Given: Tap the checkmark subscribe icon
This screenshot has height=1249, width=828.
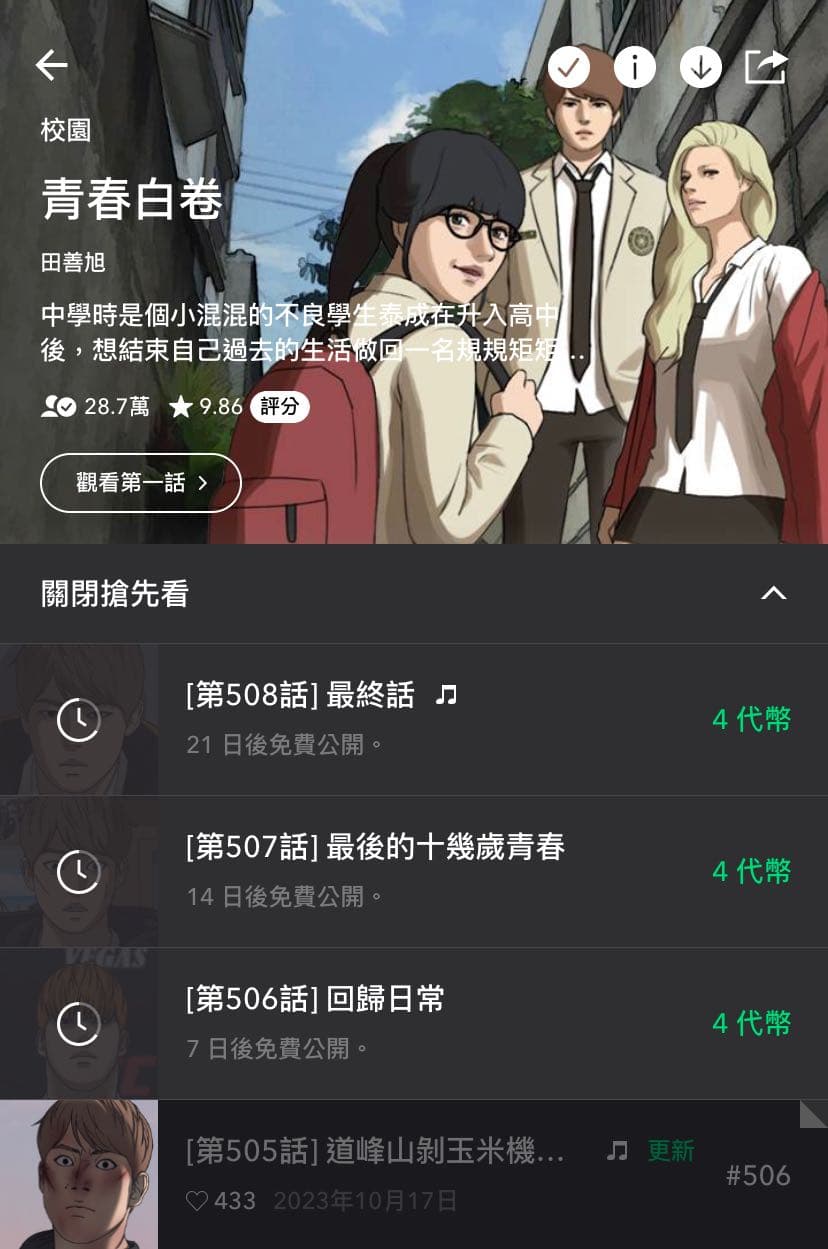Looking at the screenshot, I should [570, 67].
